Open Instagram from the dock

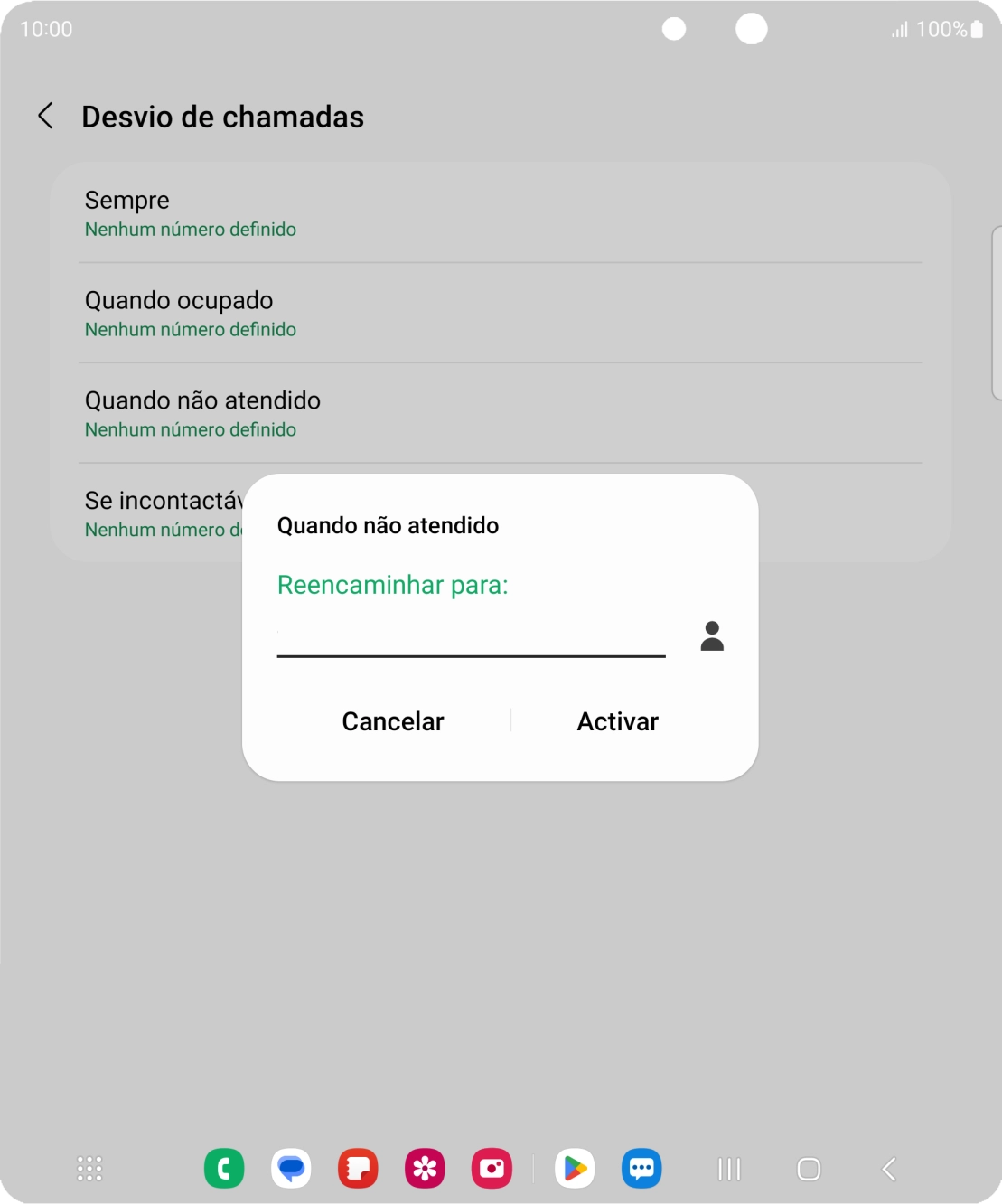(x=492, y=1168)
